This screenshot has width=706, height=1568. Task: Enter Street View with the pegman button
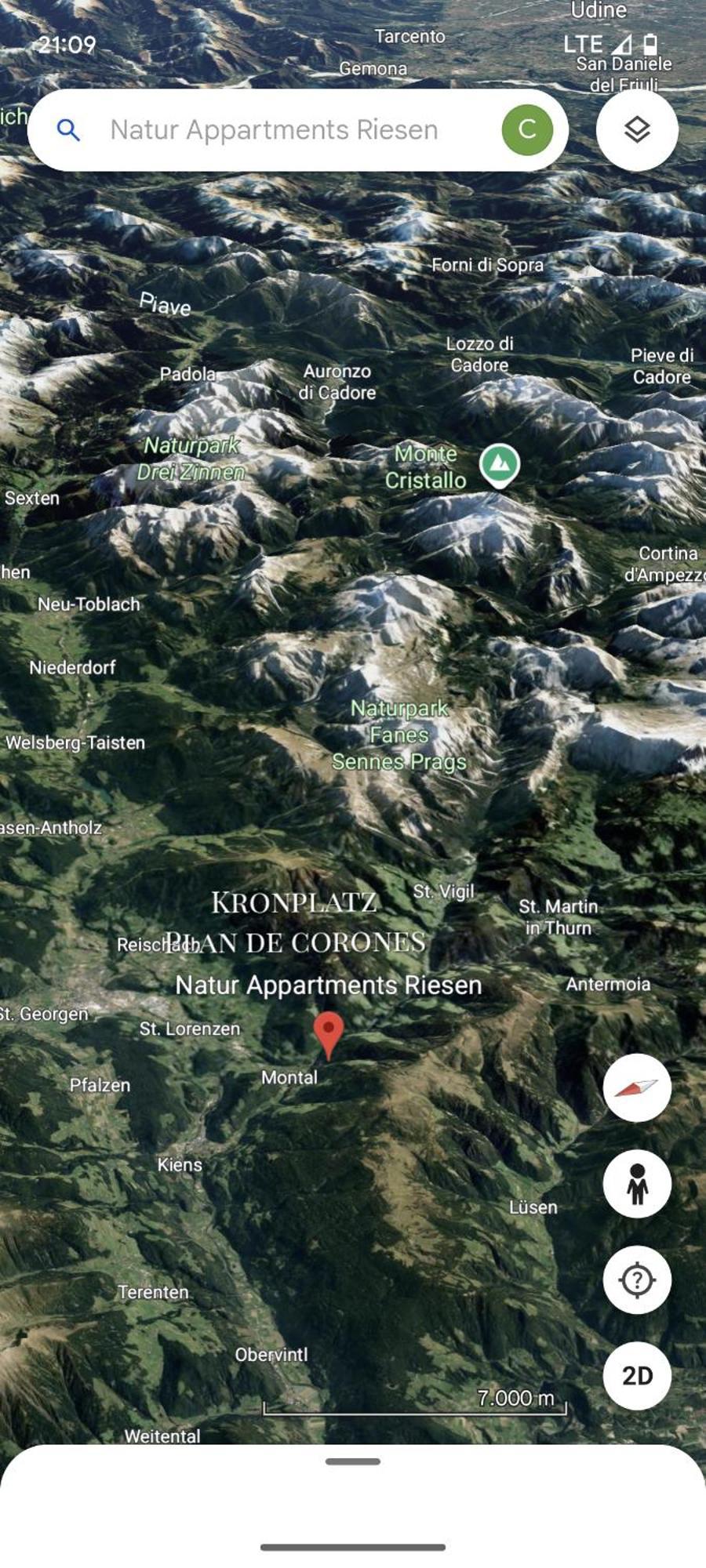[x=637, y=1184]
